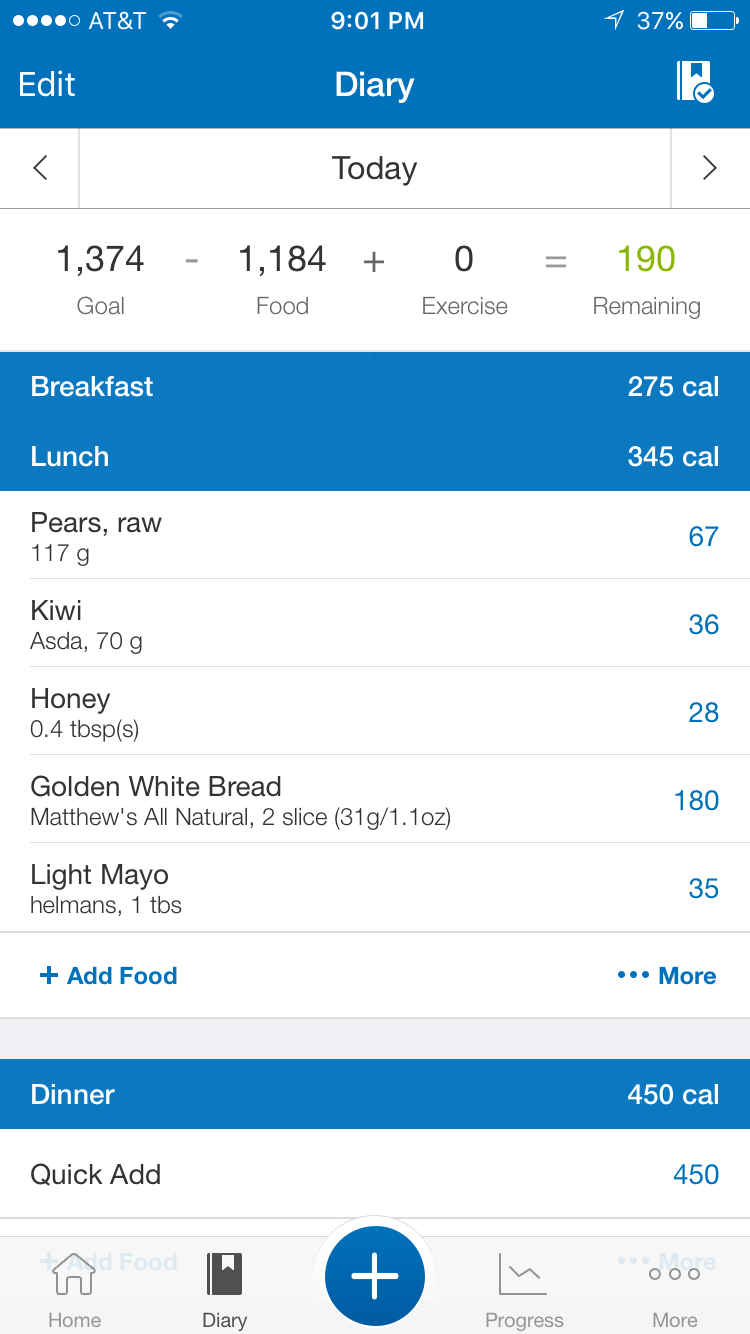
Task: Open the Light Mayo entry
Action: coord(375,887)
